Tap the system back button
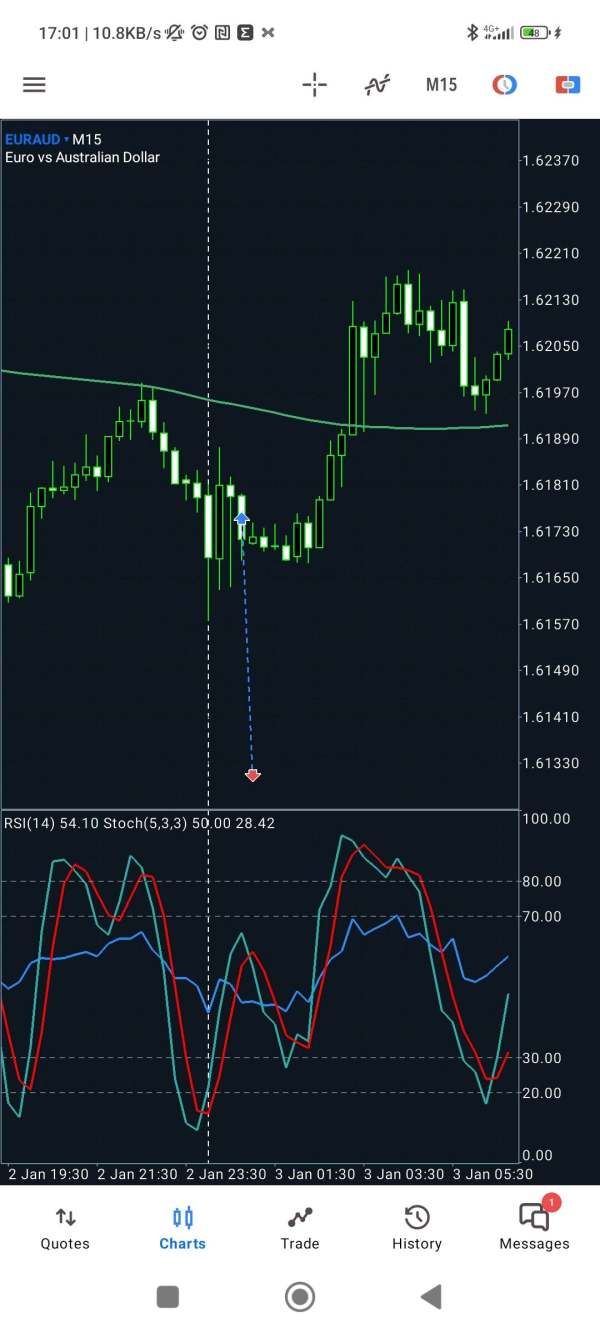This screenshot has height=1333, width=600. (431, 1297)
